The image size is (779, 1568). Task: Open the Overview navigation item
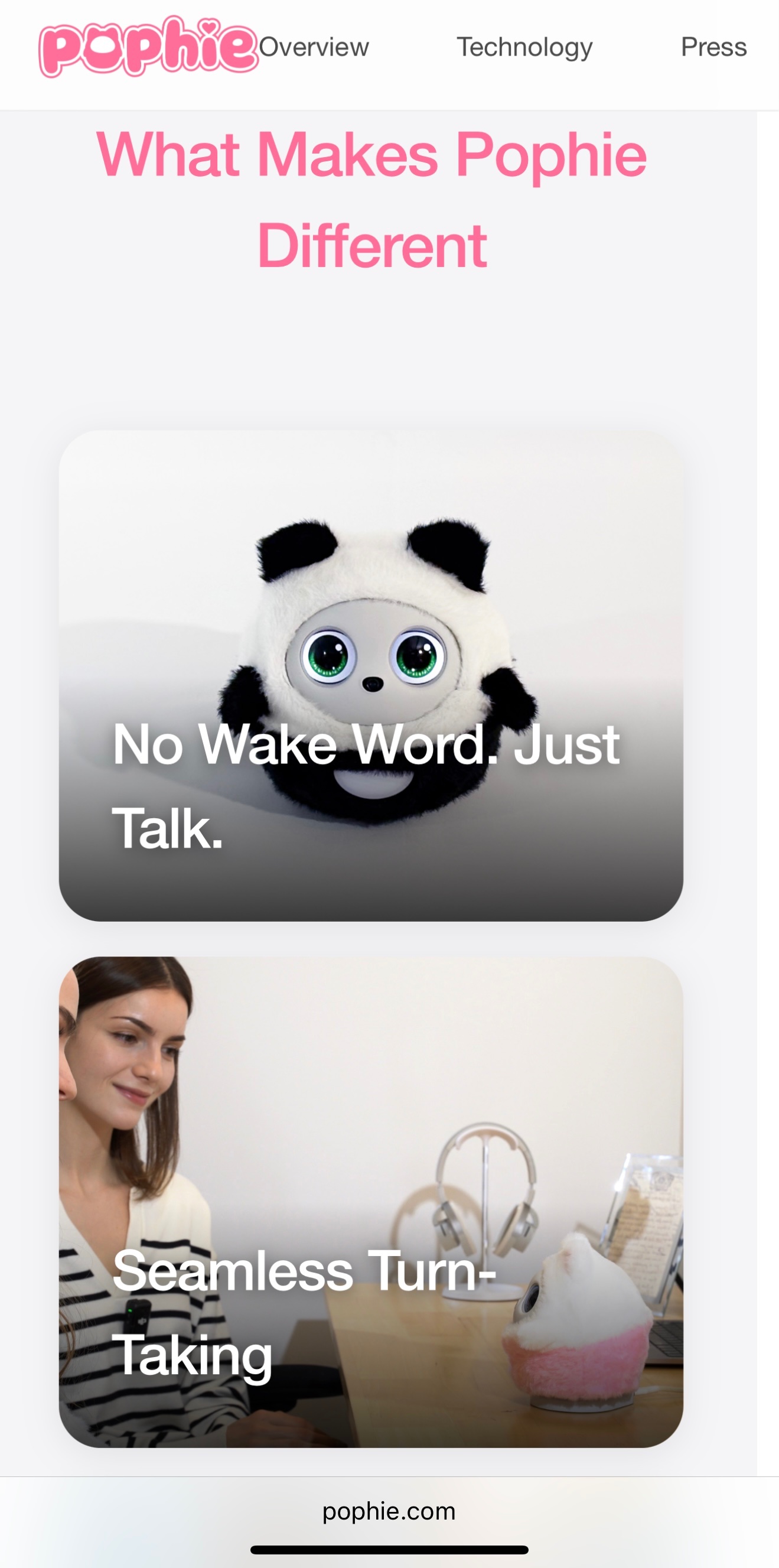click(x=317, y=46)
